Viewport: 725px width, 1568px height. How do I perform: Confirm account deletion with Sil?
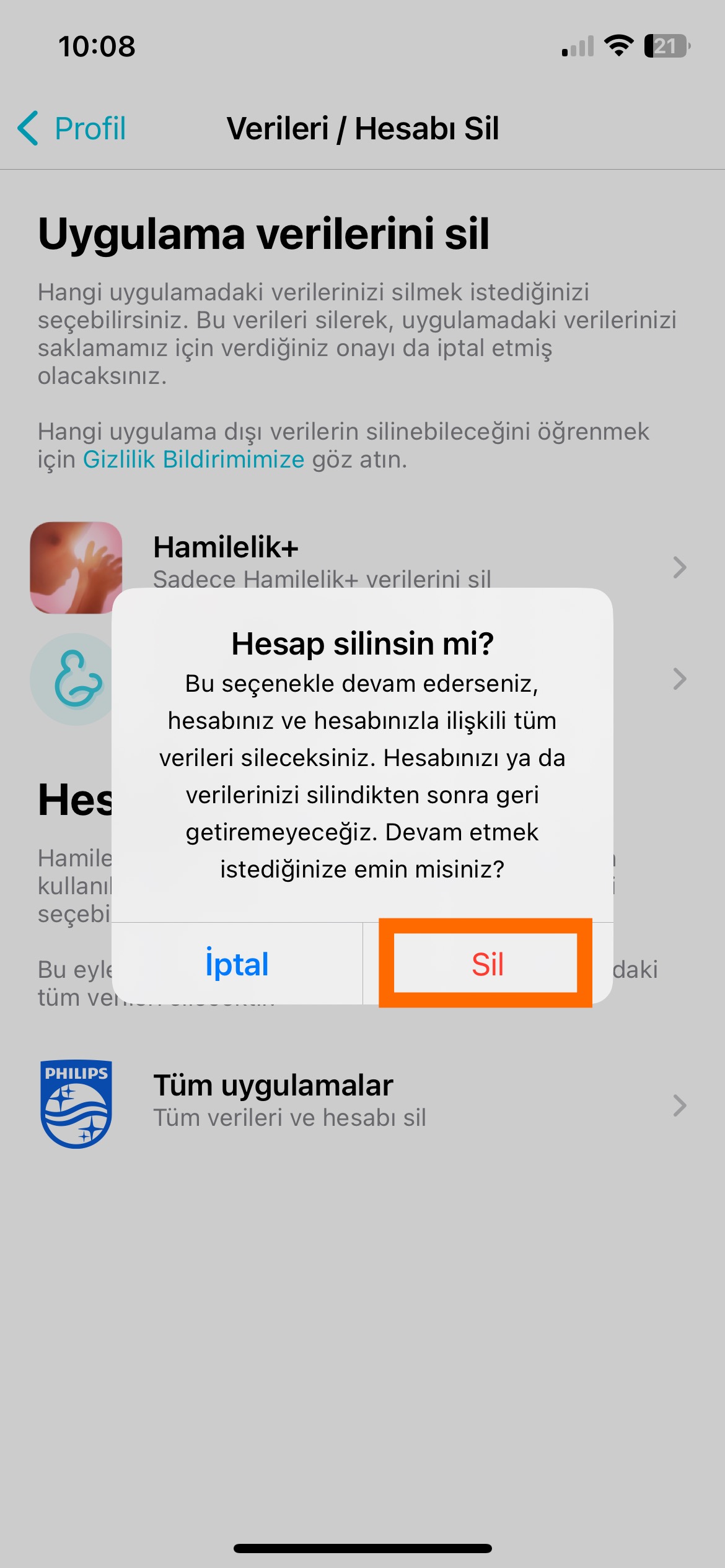click(487, 964)
